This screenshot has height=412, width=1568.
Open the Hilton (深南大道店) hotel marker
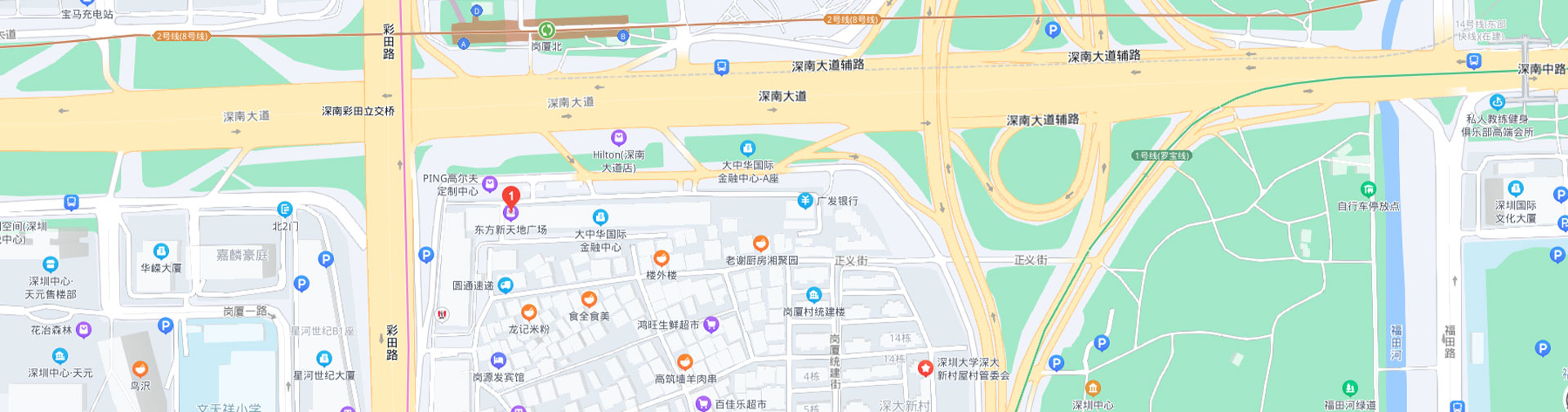(x=619, y=138)
